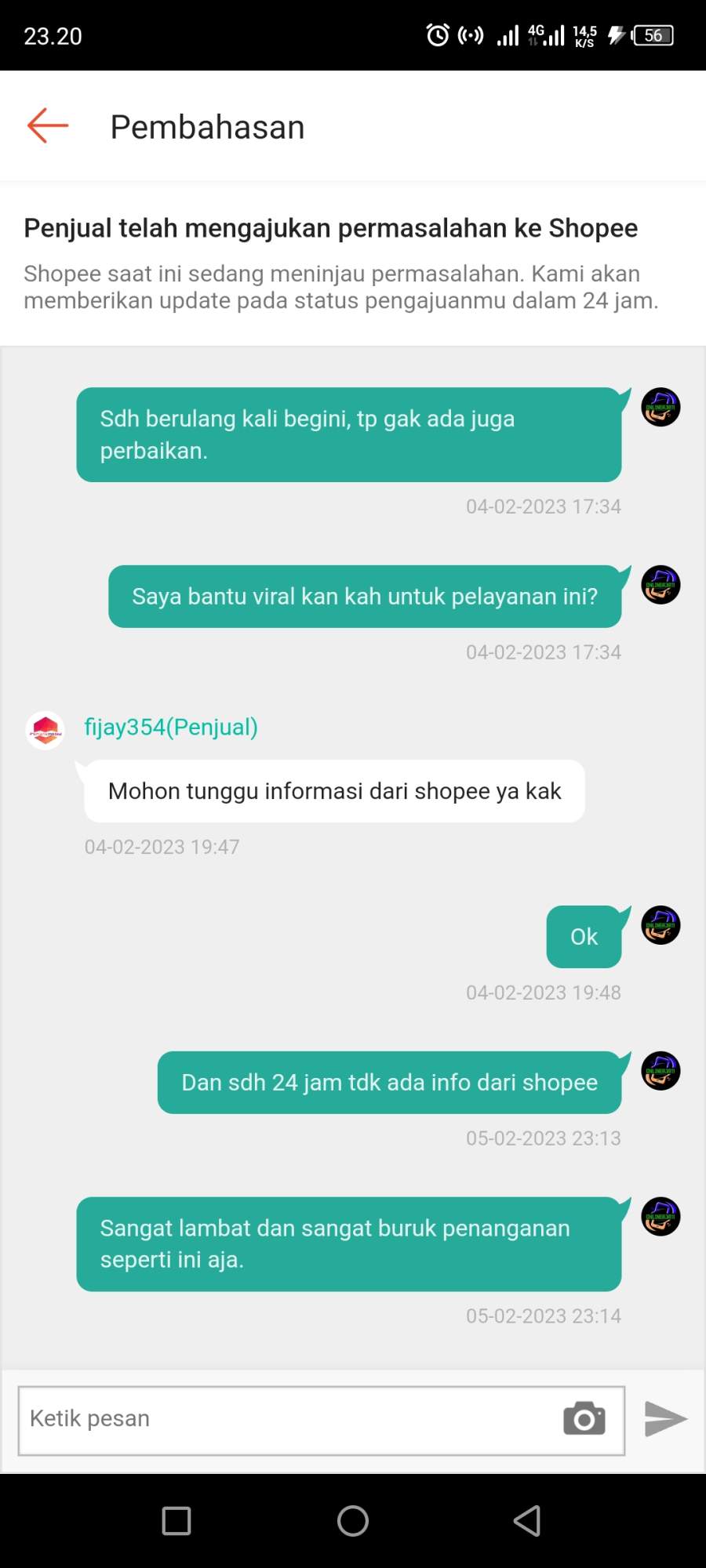Open the camera to attach a photo
The image size is (706, 1568).
pyautogui.click(x=584, y=1418)
